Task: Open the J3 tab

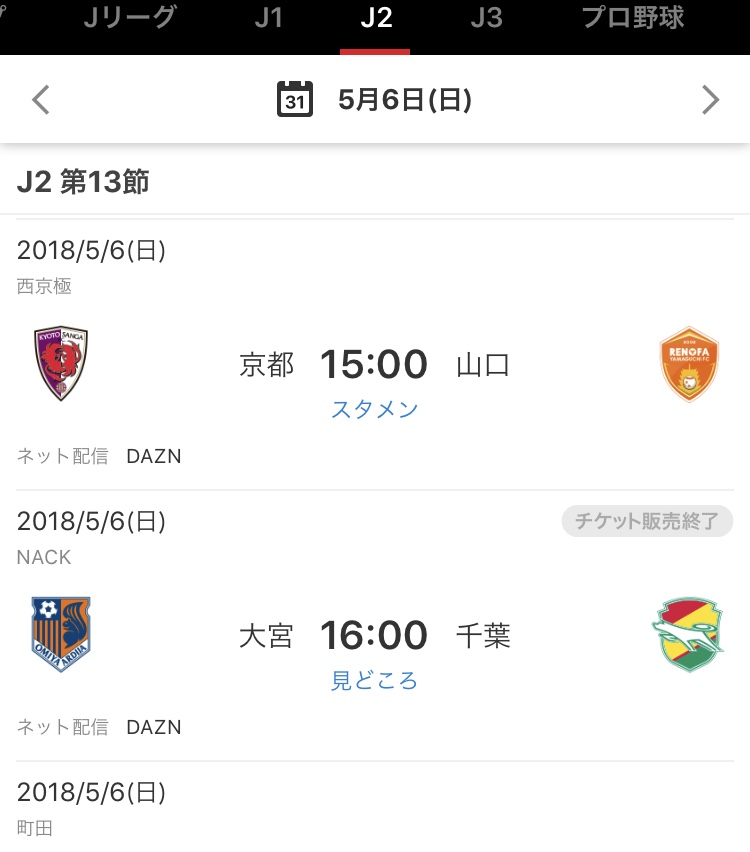Action: point(486,18)
